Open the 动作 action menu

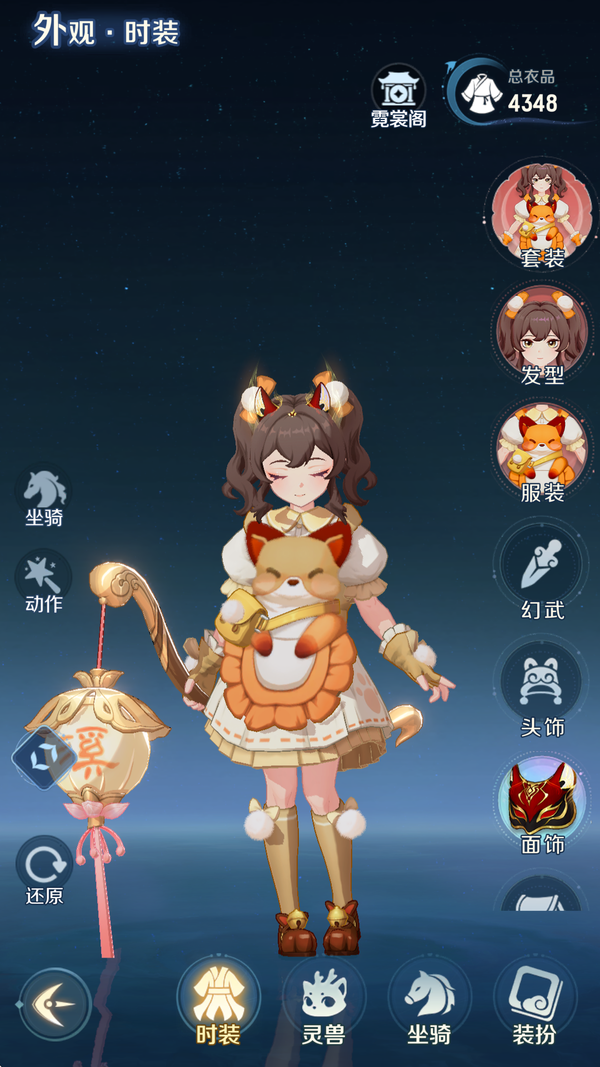pyautogui.click(x=44, y=581)
